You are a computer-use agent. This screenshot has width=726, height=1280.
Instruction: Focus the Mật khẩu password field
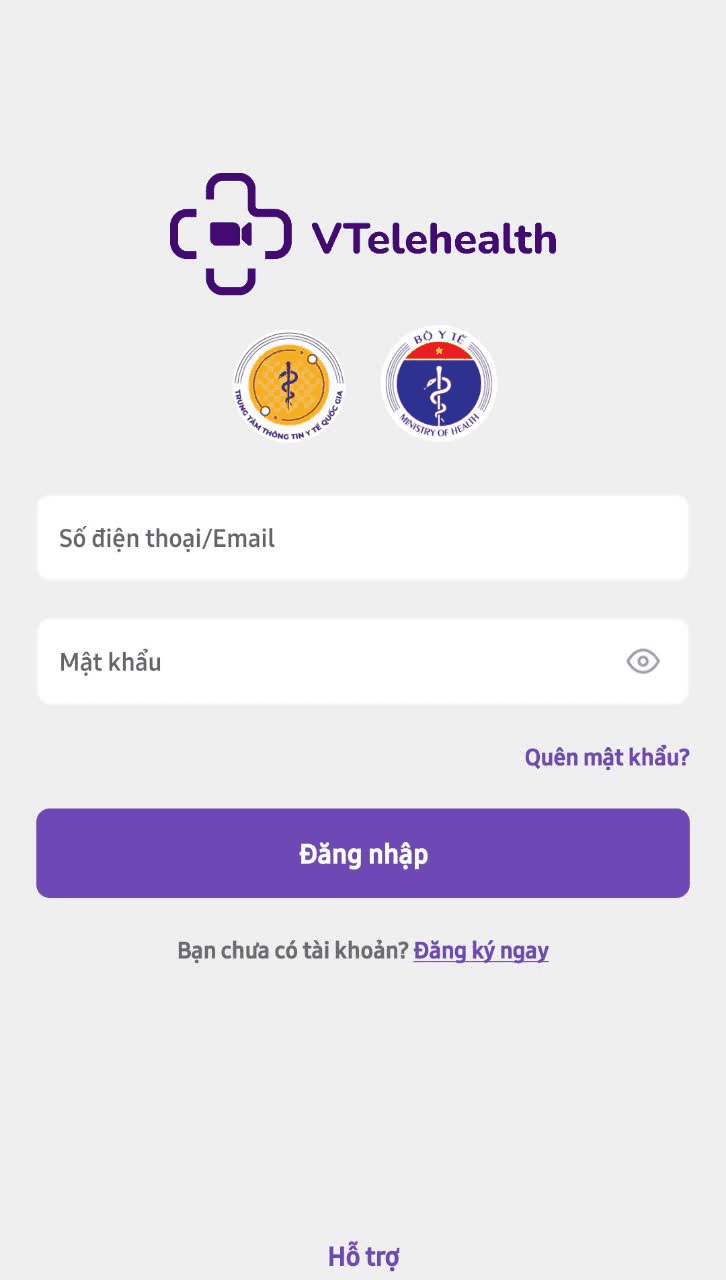[363, 661]
